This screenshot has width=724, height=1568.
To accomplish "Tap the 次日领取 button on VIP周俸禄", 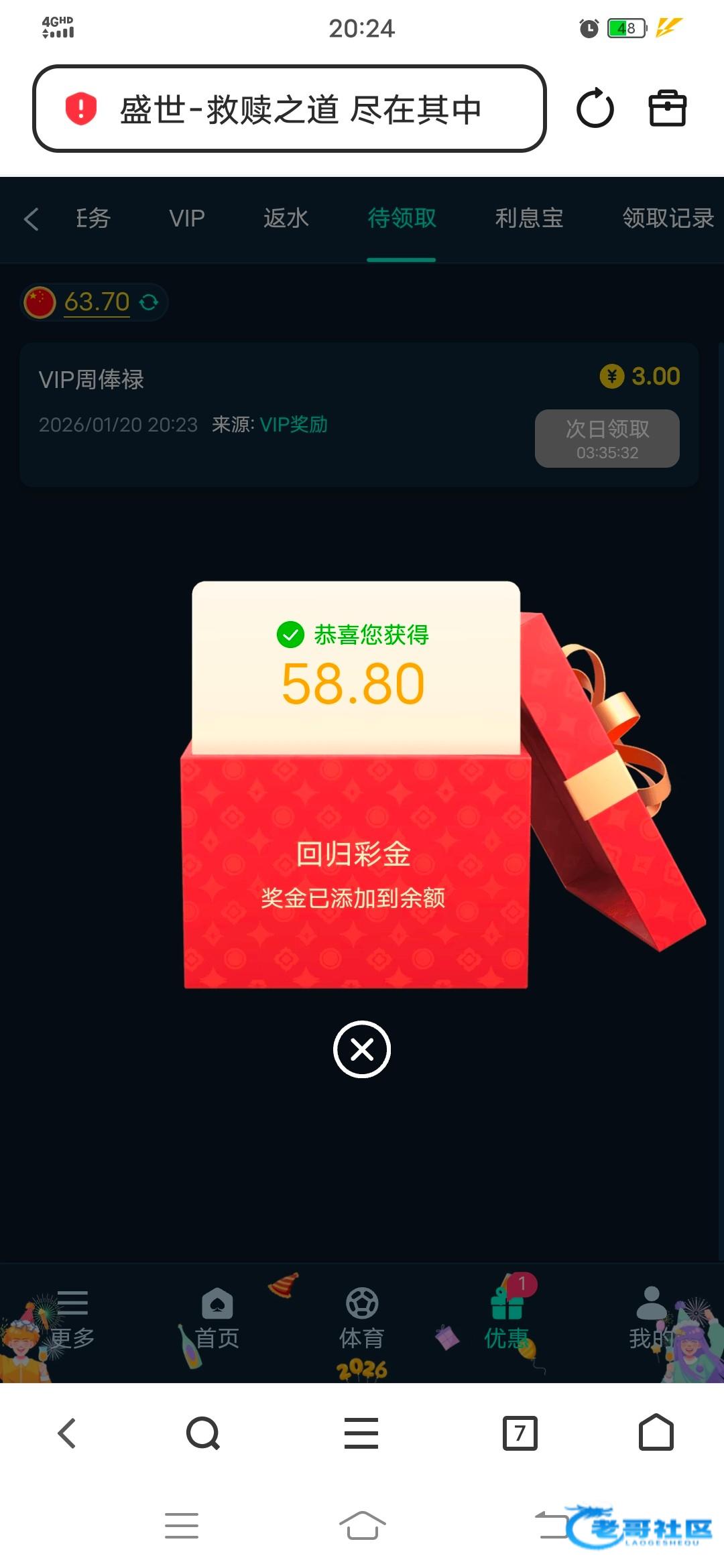I will (x=607, y=438).
